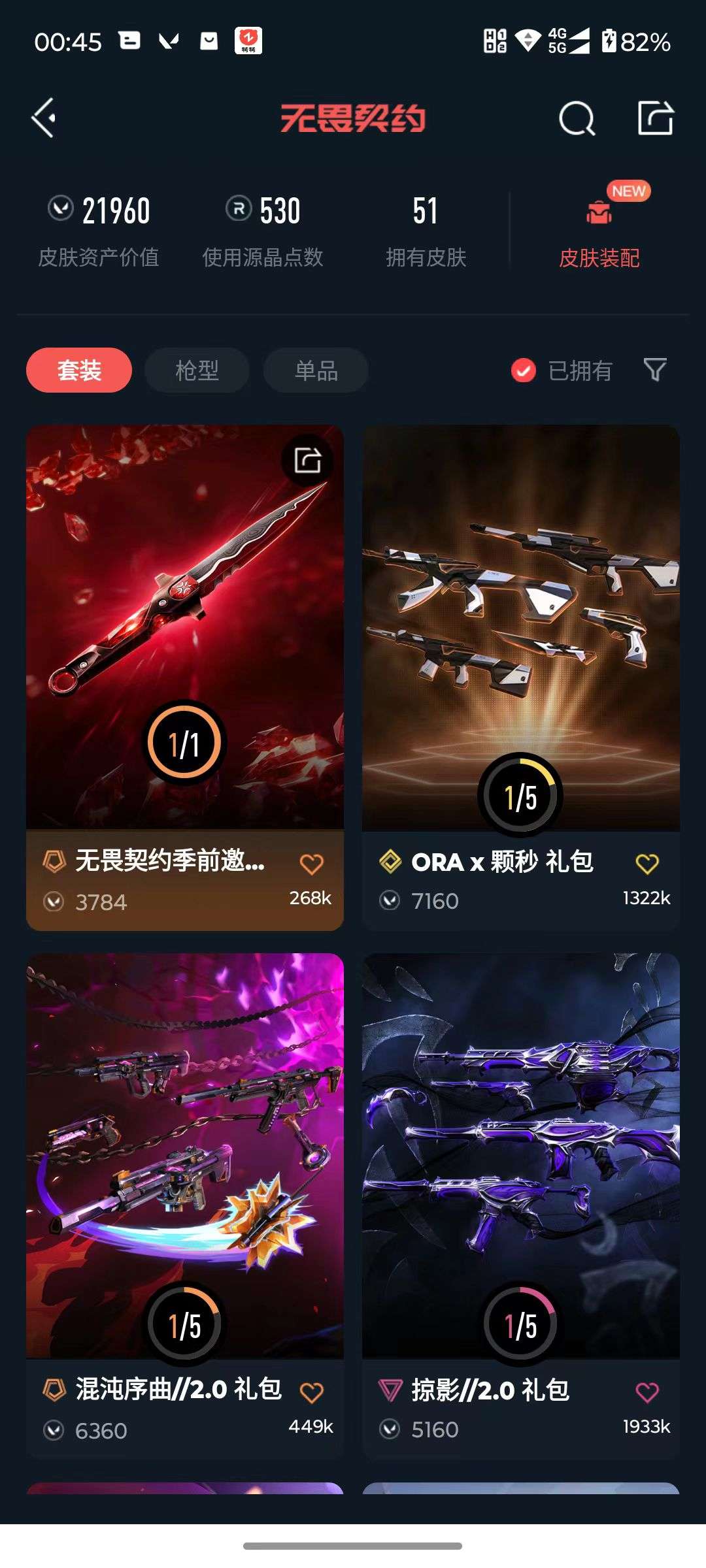
Task: Click the back arrow icon
Action: point(43,119)
